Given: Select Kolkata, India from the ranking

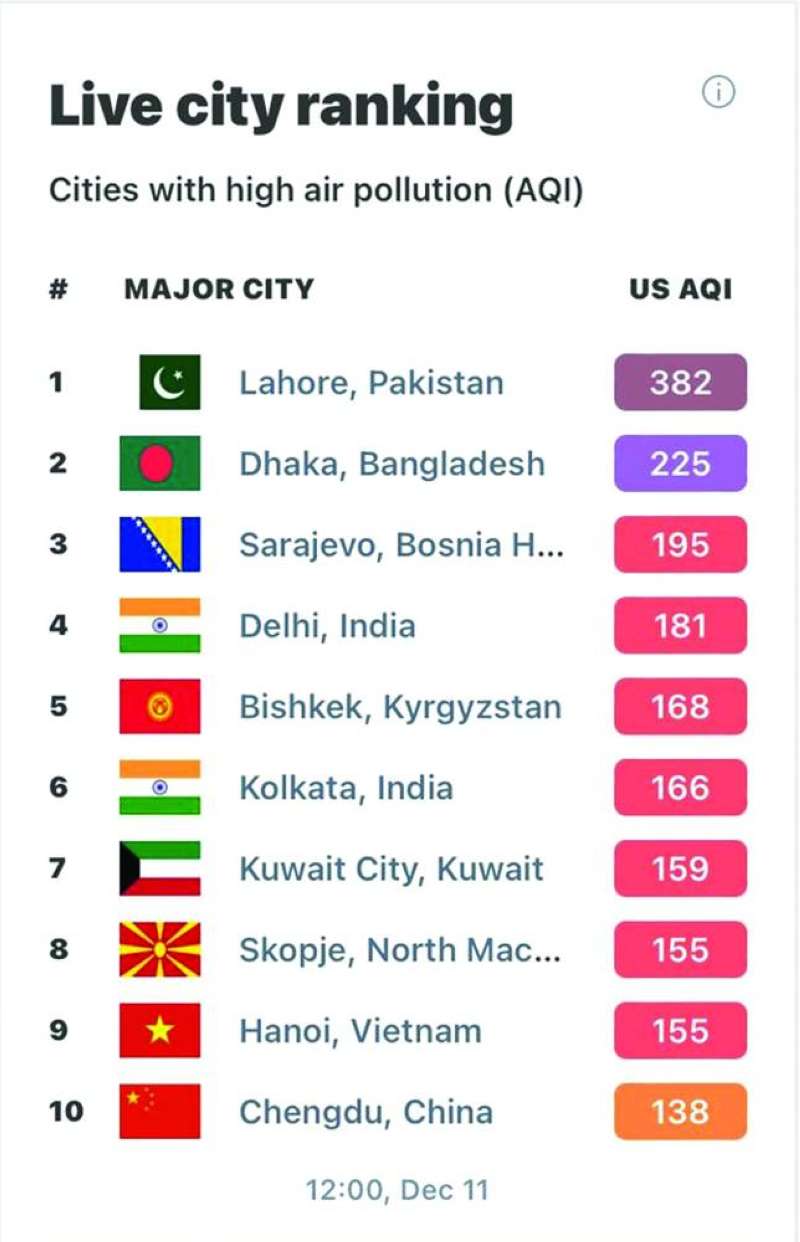Looking at the screenshot, I should [345, 788].
